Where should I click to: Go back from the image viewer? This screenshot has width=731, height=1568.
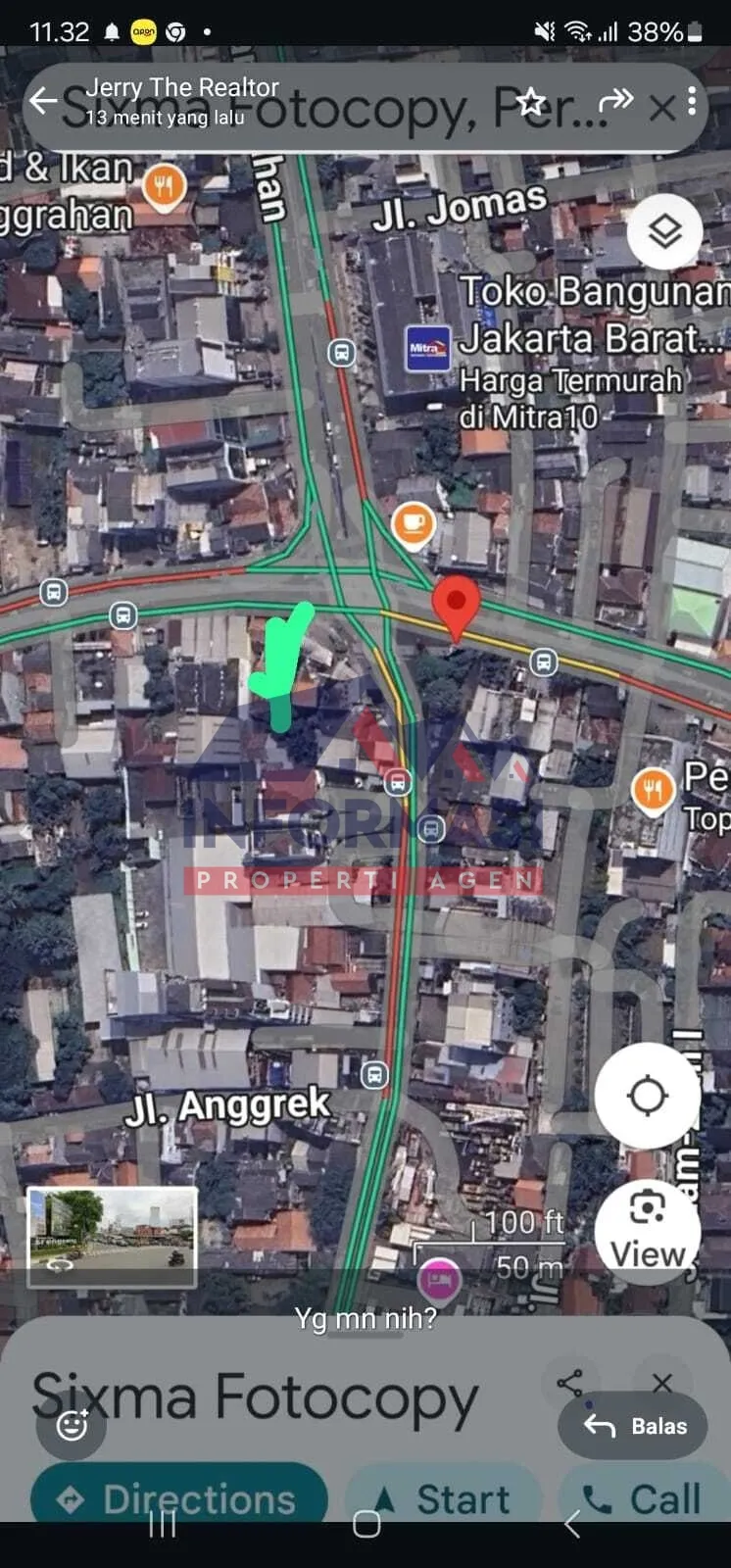(x=43, y=101)
